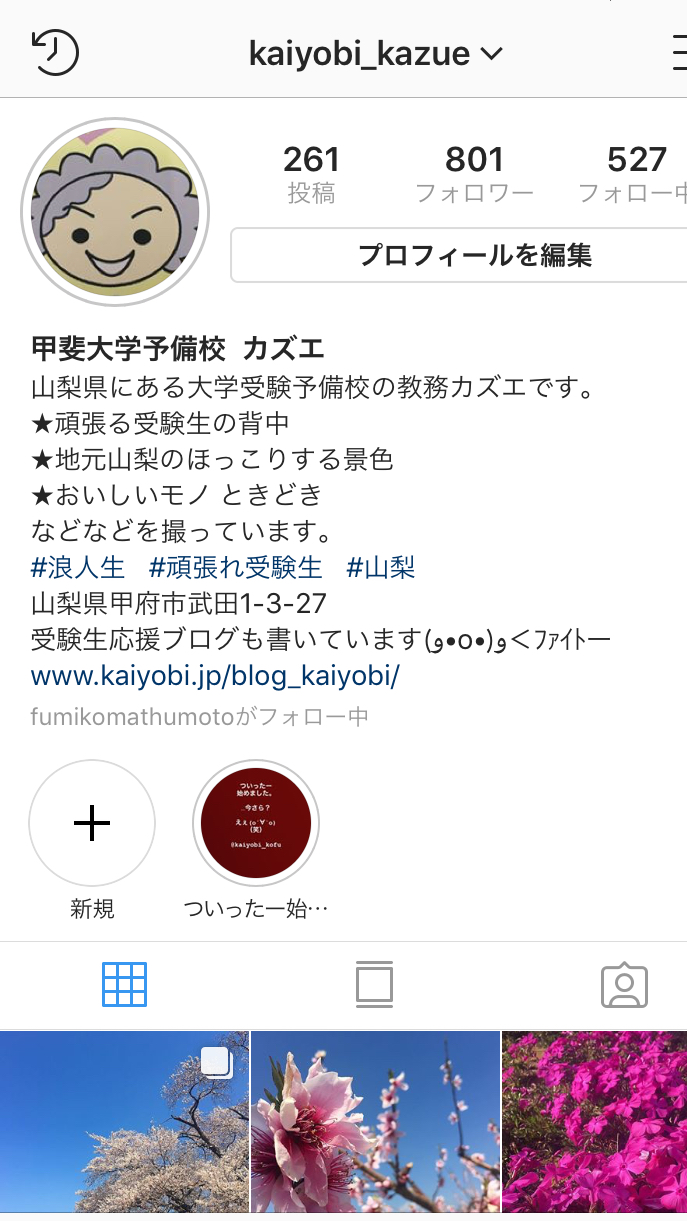This screenshot has width=687, height=1221.
Task: Switch to the grid view tab
Action: click(124, 985)
